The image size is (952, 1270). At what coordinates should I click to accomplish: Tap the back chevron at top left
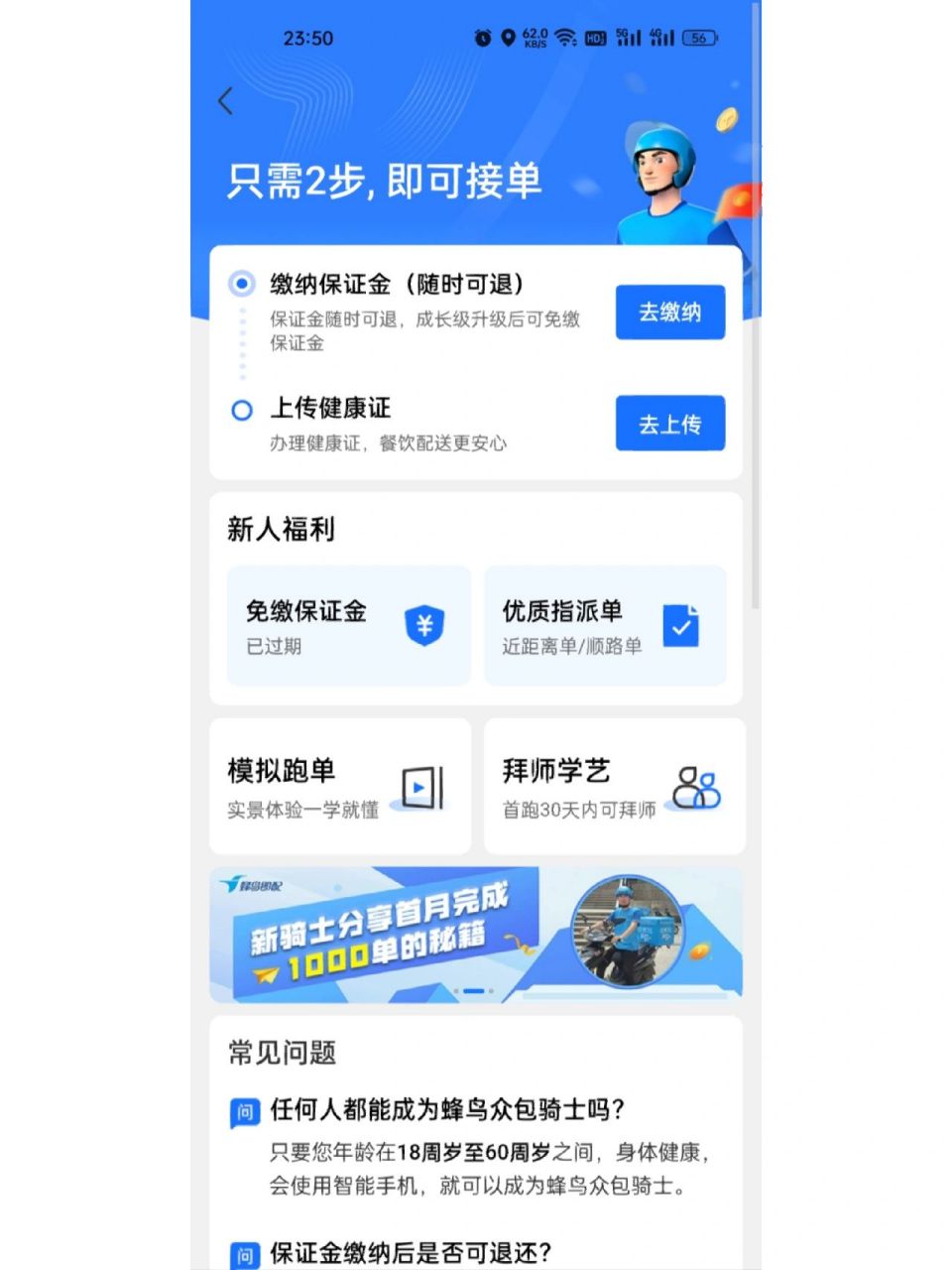click(x=224, y=100)
